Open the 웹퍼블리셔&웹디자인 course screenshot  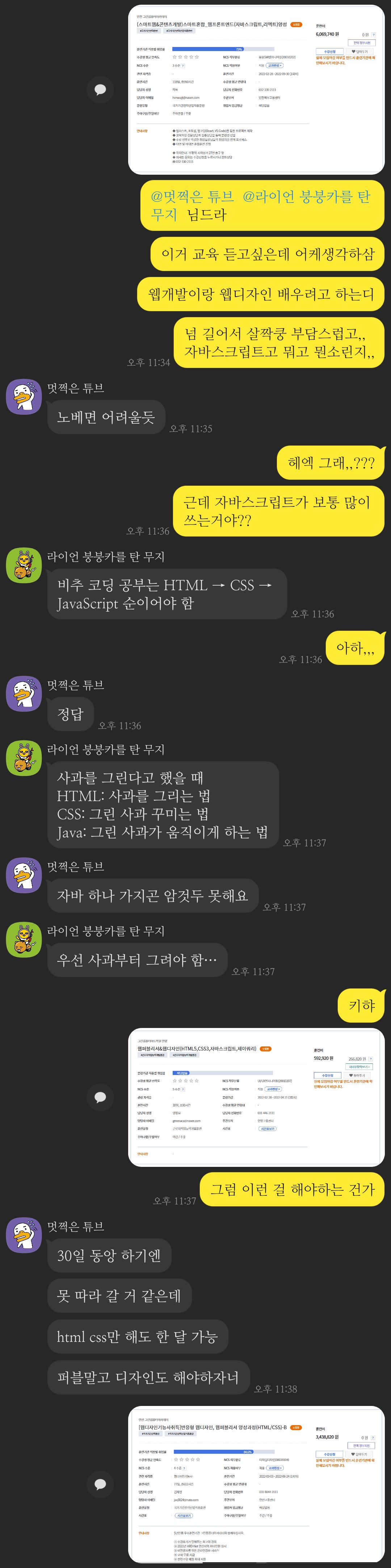(256, 1097)
